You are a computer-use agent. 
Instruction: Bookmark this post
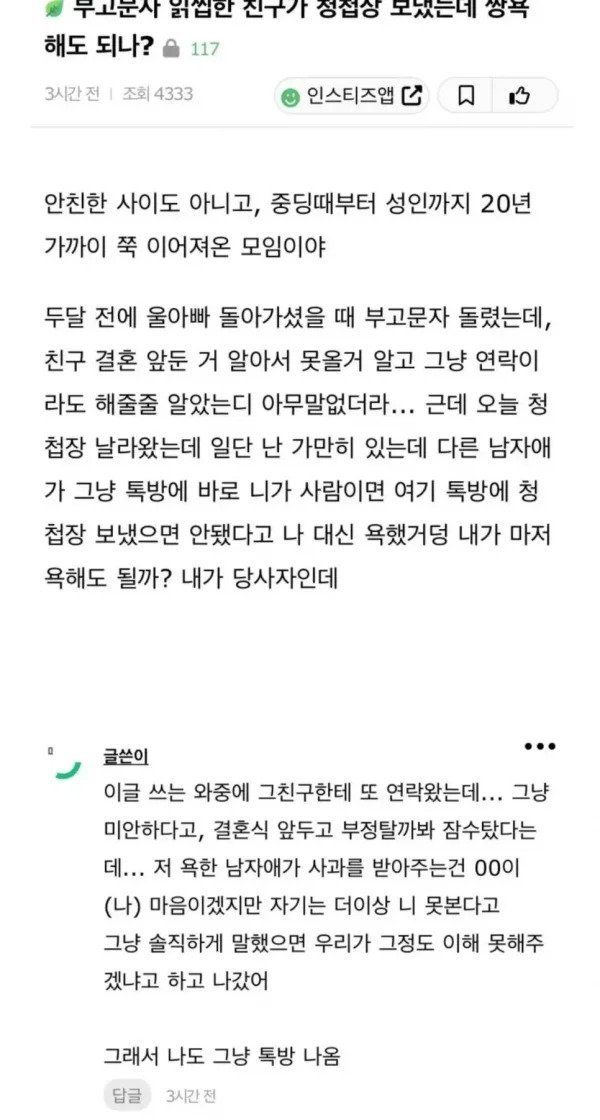tap(466, 95)
